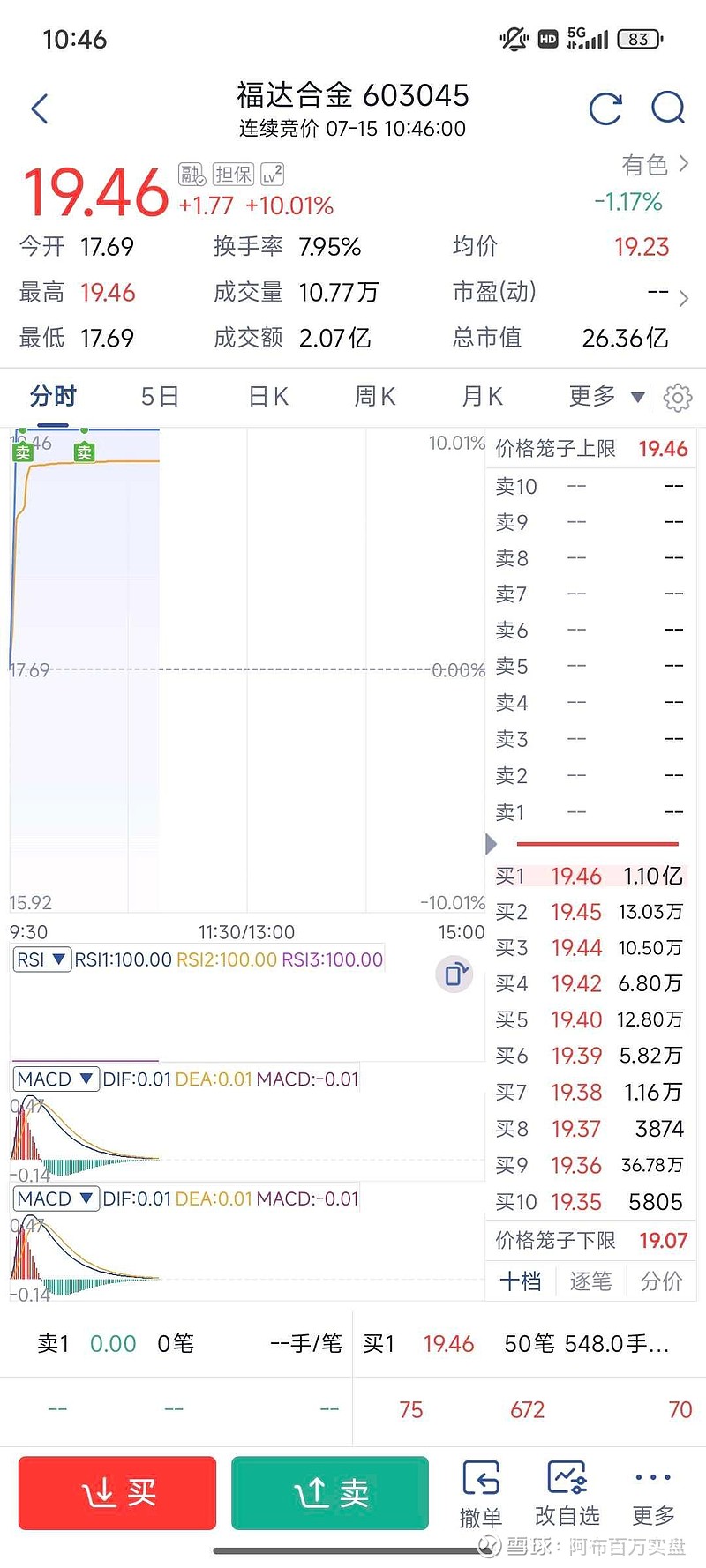Image resolution: width=706 pixels, height=1568 pixels.
Task: Switch to the 周K weekly chart tab
Action: coord(374,397)
